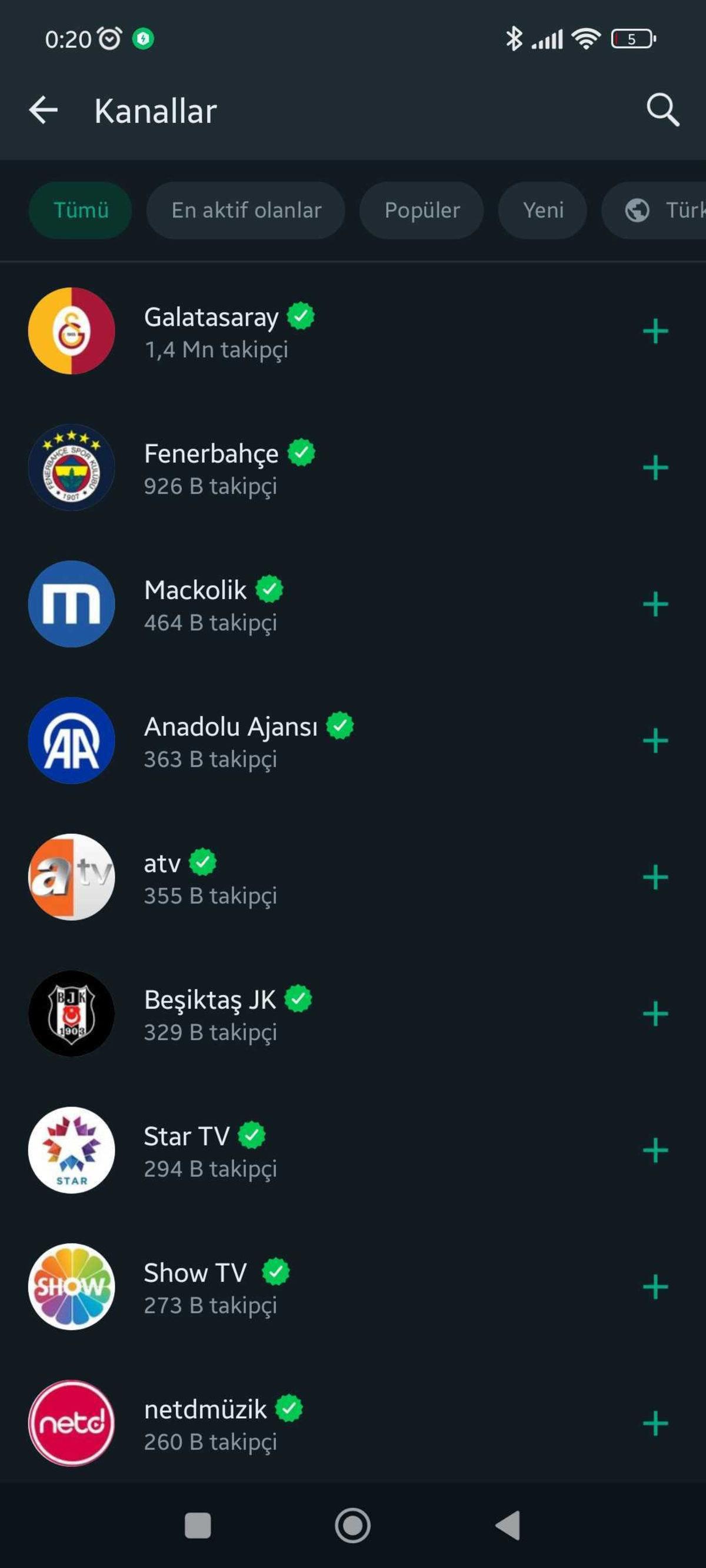Open the Yeni channels filter

pyautogui.click(x=542, y=210)
